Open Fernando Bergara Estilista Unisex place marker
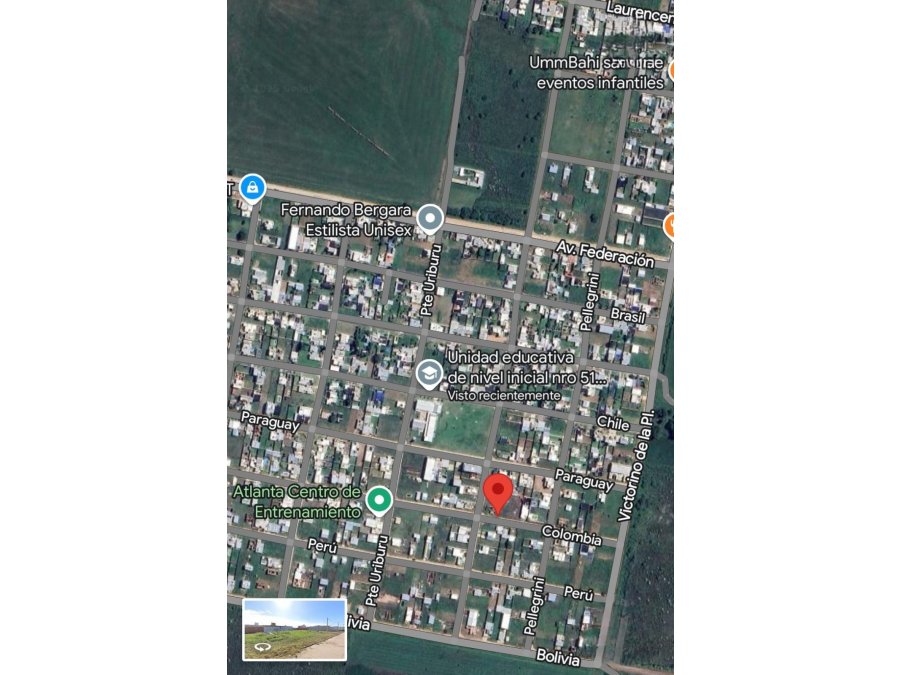The width and height of the screenshot is (900, 675). tap(430, 217)
